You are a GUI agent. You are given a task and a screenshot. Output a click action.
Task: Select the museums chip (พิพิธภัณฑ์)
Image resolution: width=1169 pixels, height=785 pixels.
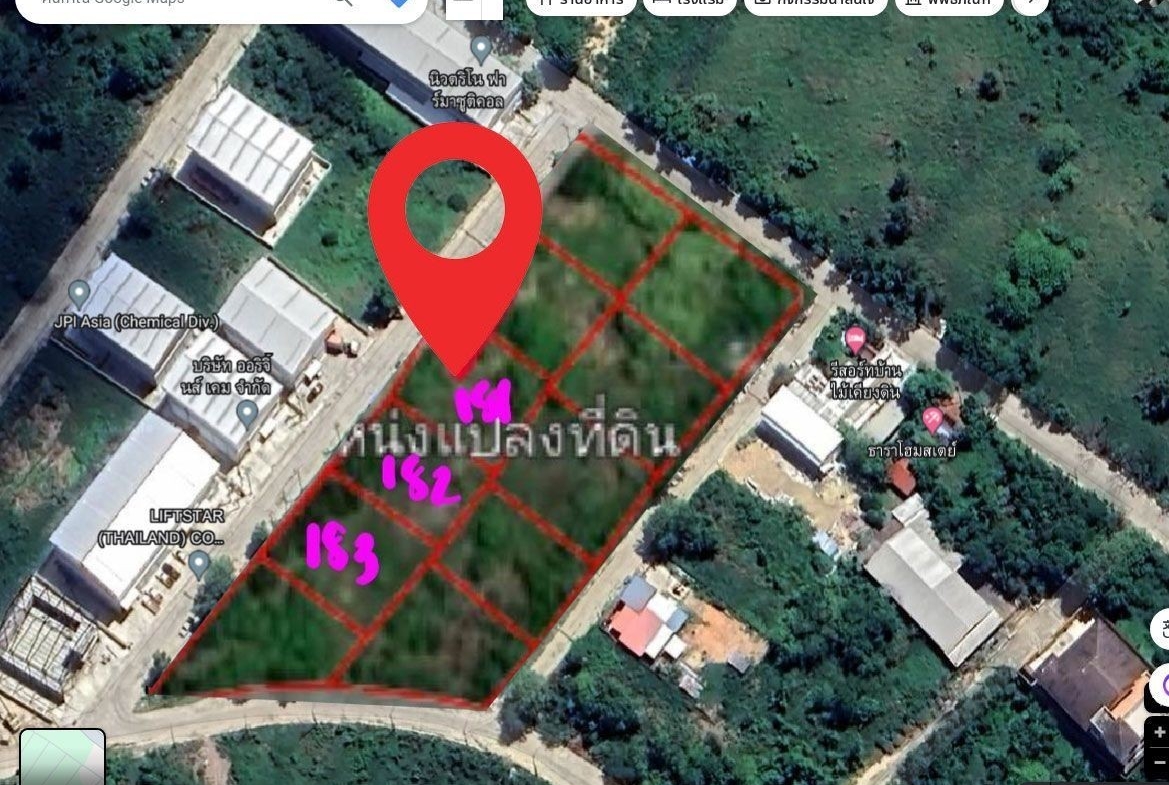tap(948, 4)
